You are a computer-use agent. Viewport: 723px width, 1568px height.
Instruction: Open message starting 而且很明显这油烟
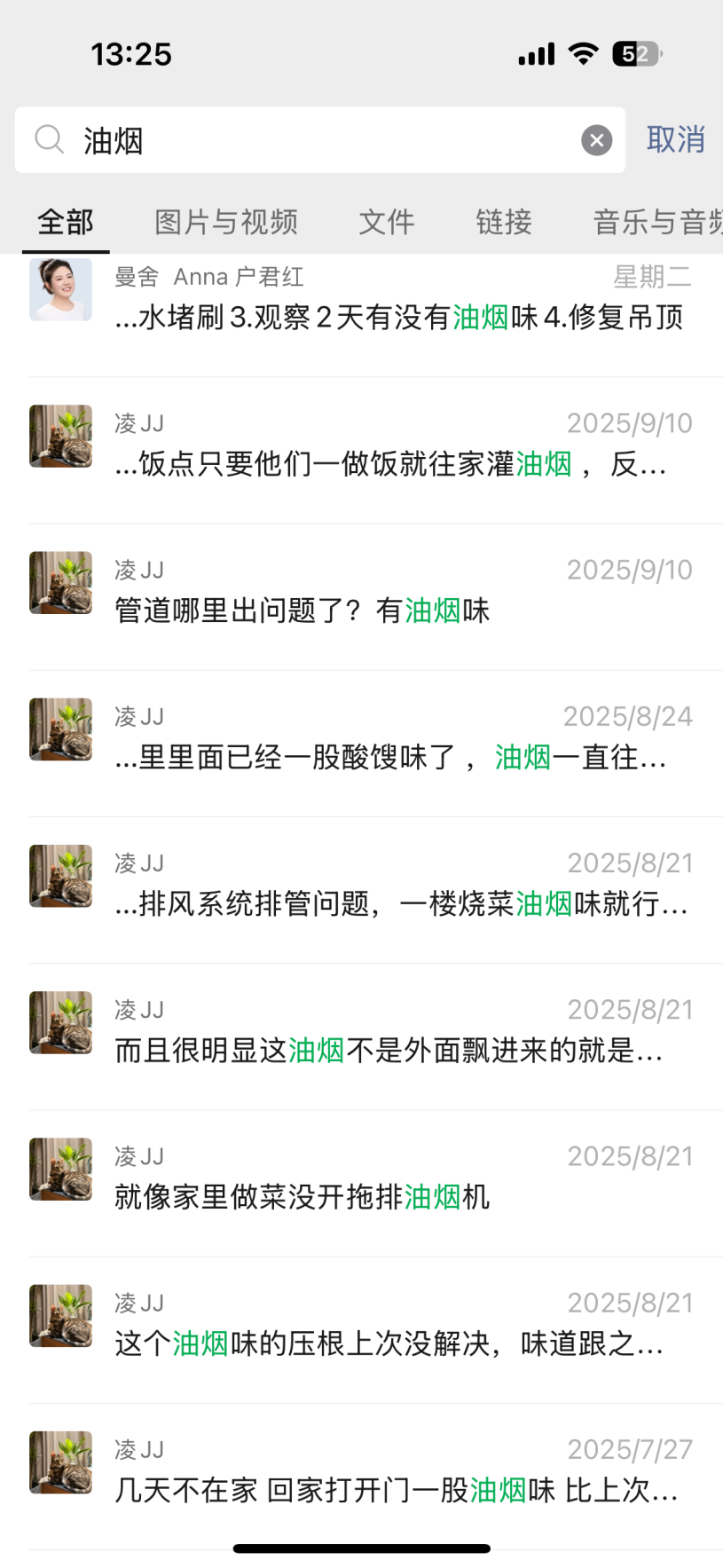[x=399, y=1034]
